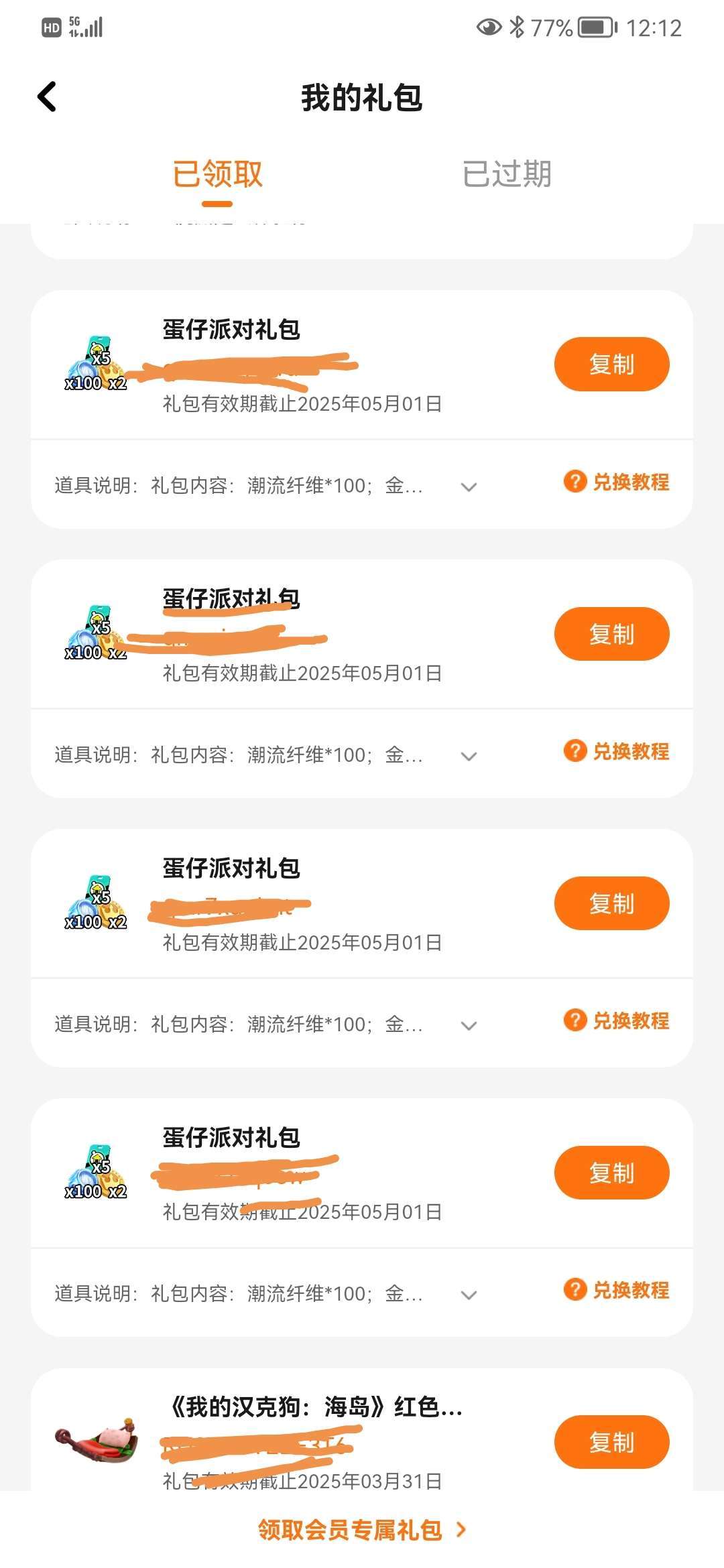Select the 已领取 tab
Screen dimensions: 724x1568
(217, 174)
